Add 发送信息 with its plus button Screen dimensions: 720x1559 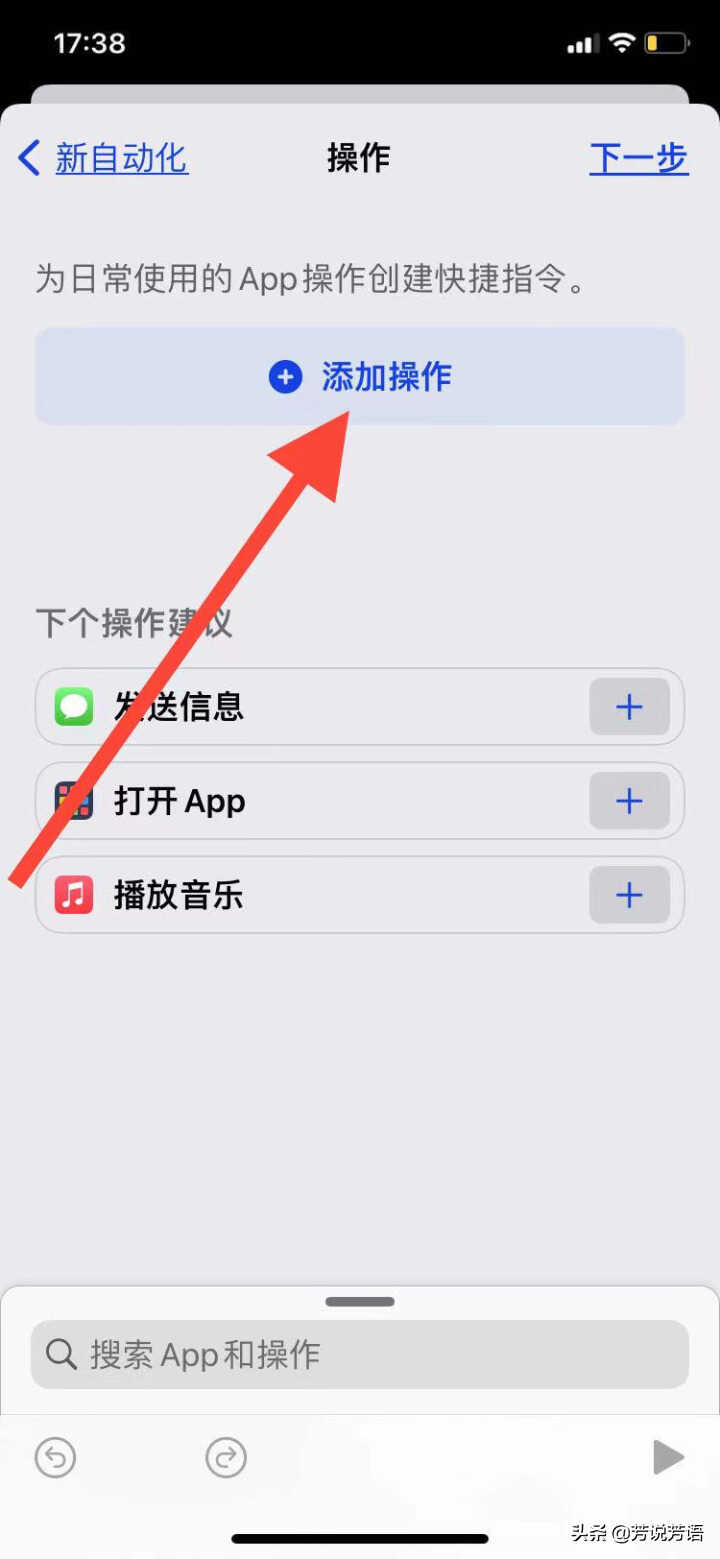(x=629, y=707)
